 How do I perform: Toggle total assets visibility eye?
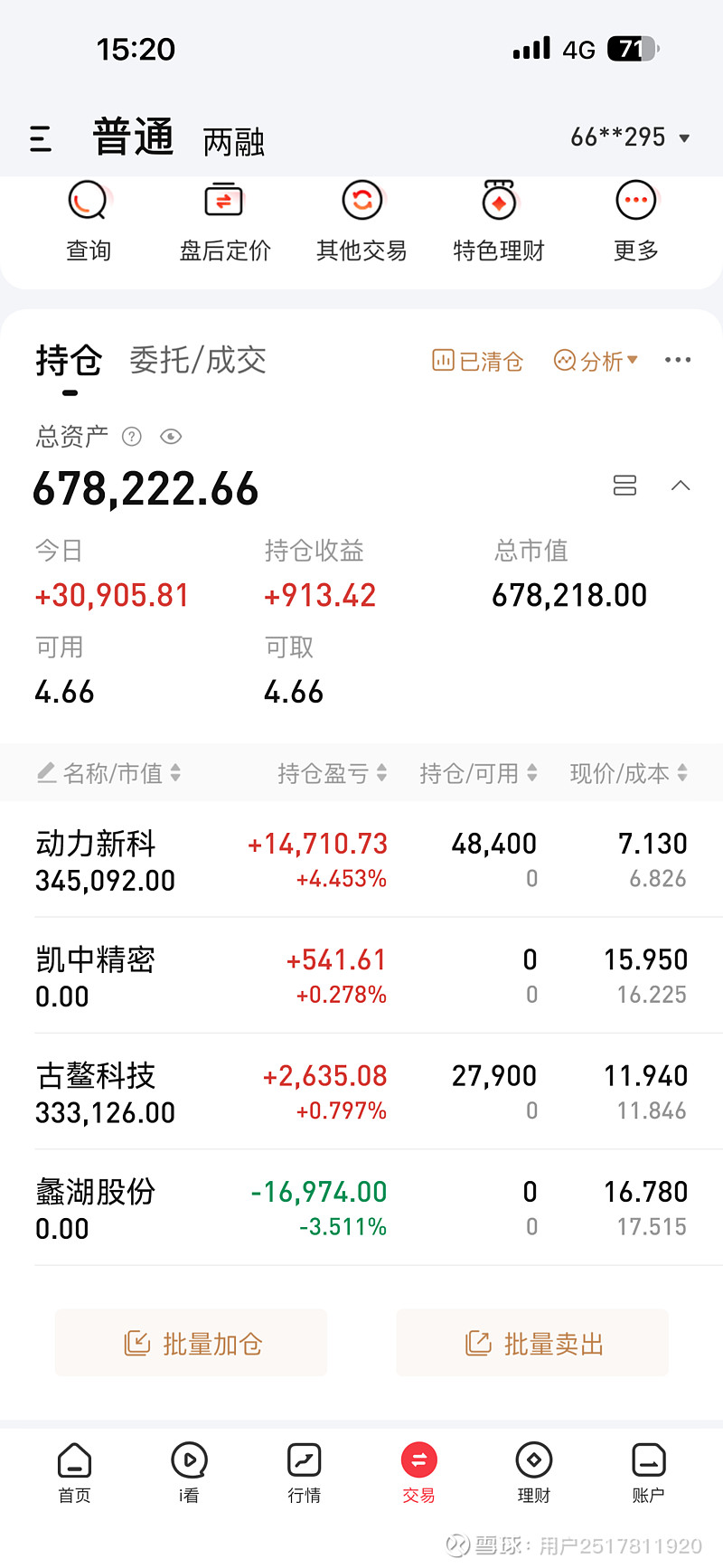tap(171, 437)
